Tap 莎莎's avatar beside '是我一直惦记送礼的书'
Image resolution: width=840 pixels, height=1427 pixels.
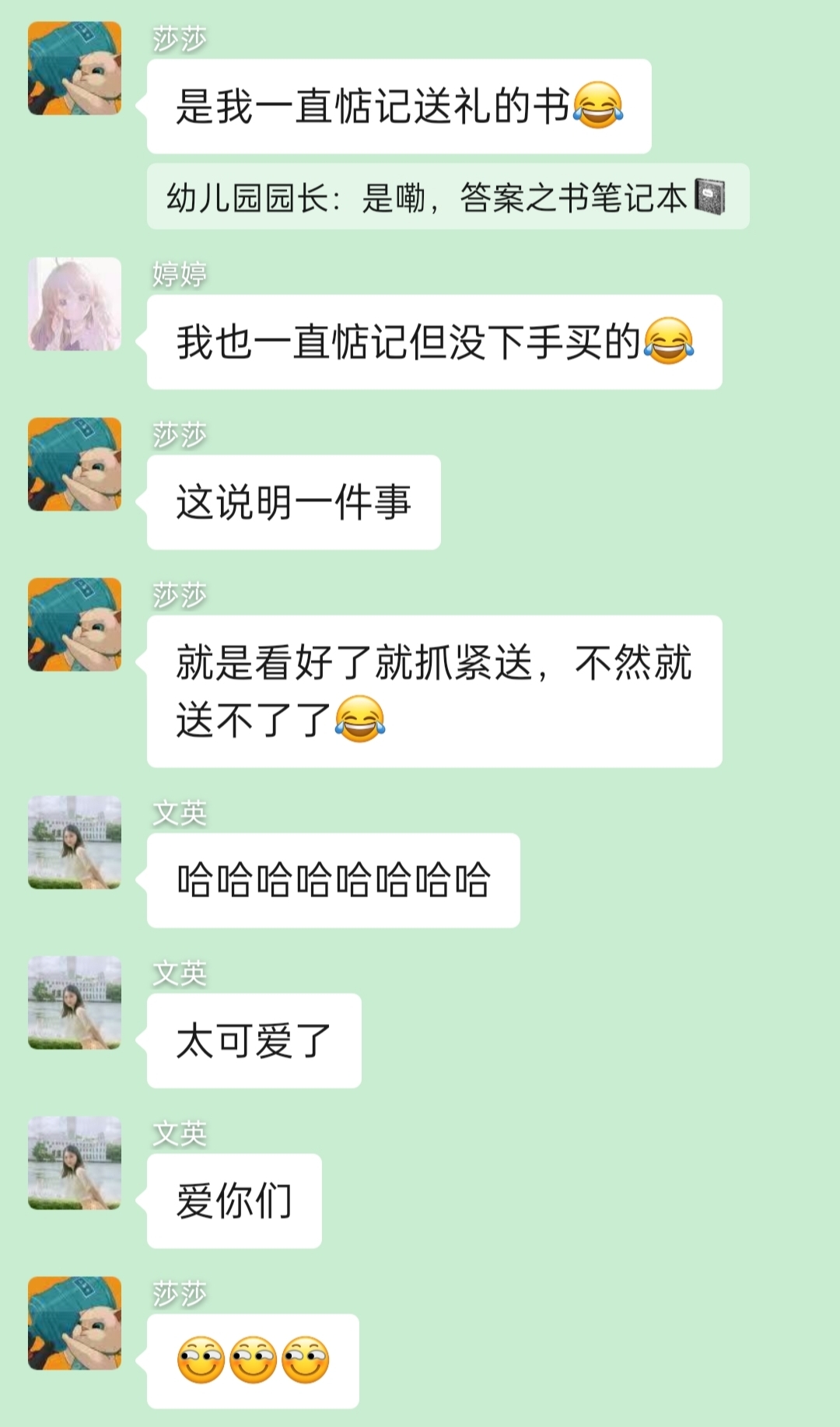coord(75,68)
